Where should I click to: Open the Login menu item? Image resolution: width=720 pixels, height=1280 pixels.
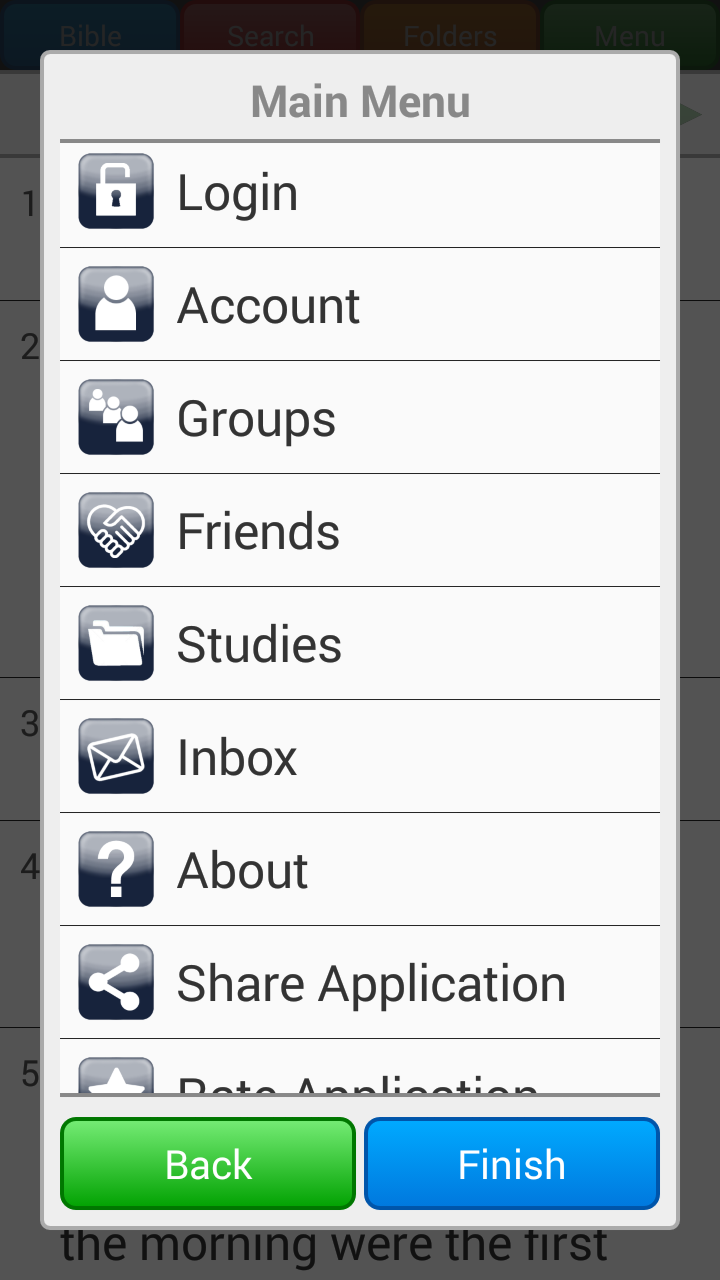[x=360, y=192]
